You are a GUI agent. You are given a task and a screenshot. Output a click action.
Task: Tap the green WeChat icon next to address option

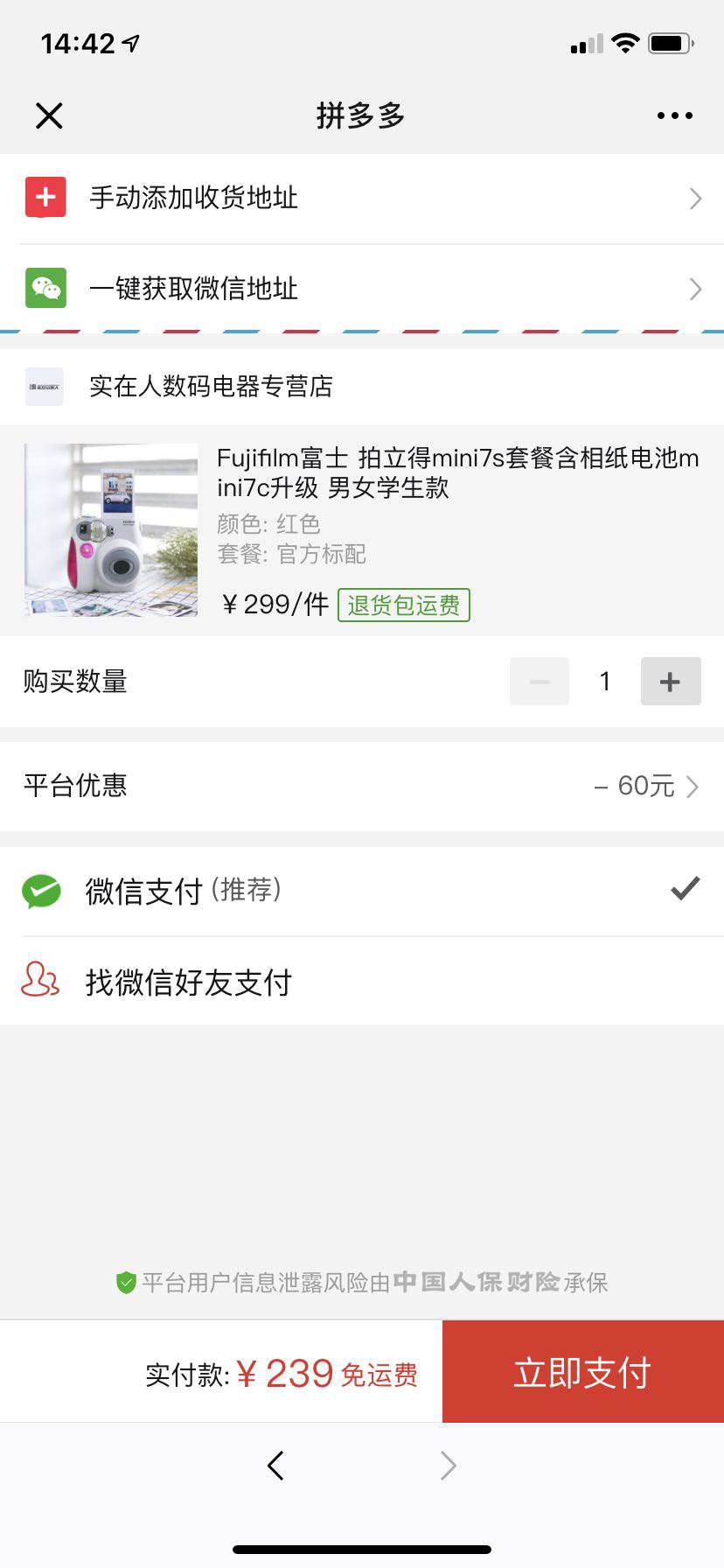point(44,289)
